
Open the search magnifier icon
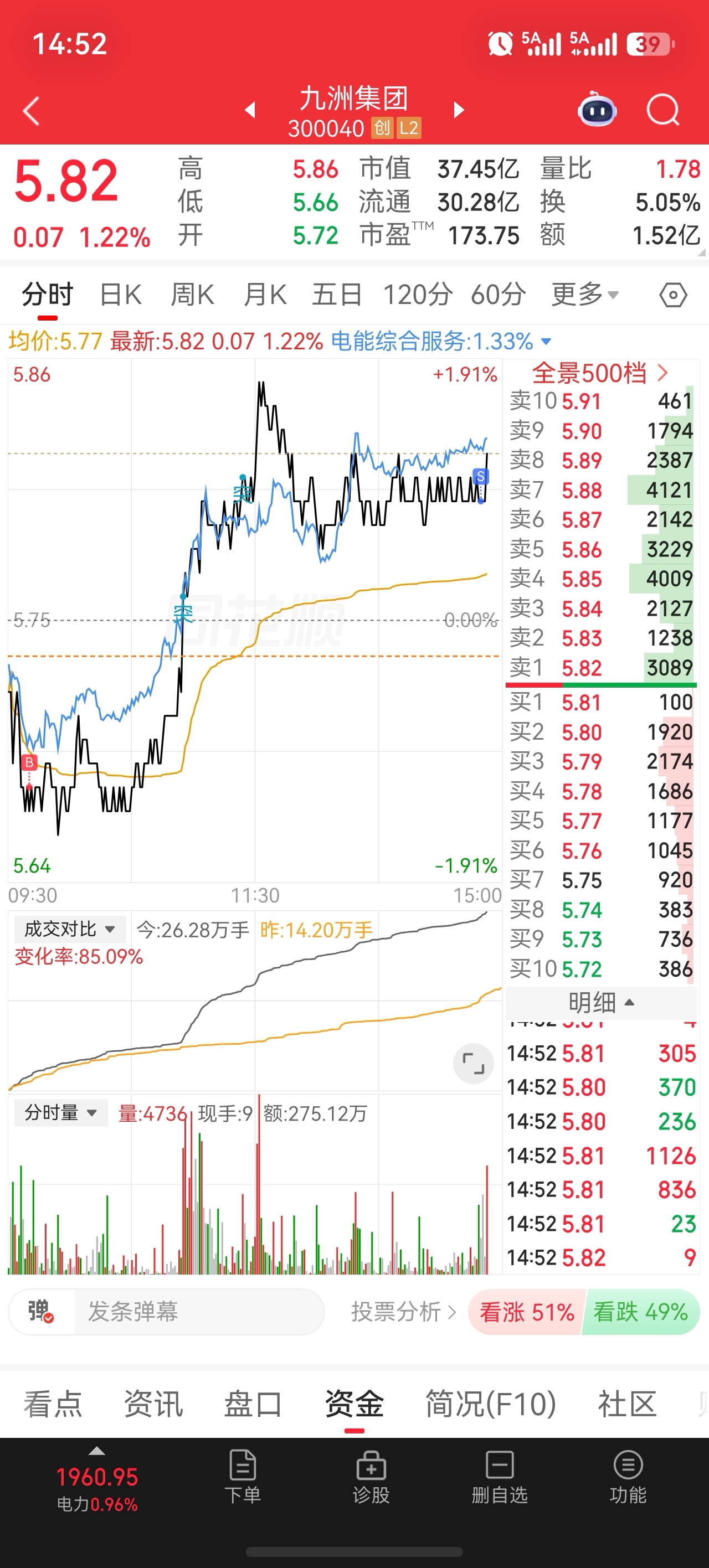[x=662, y=110]
